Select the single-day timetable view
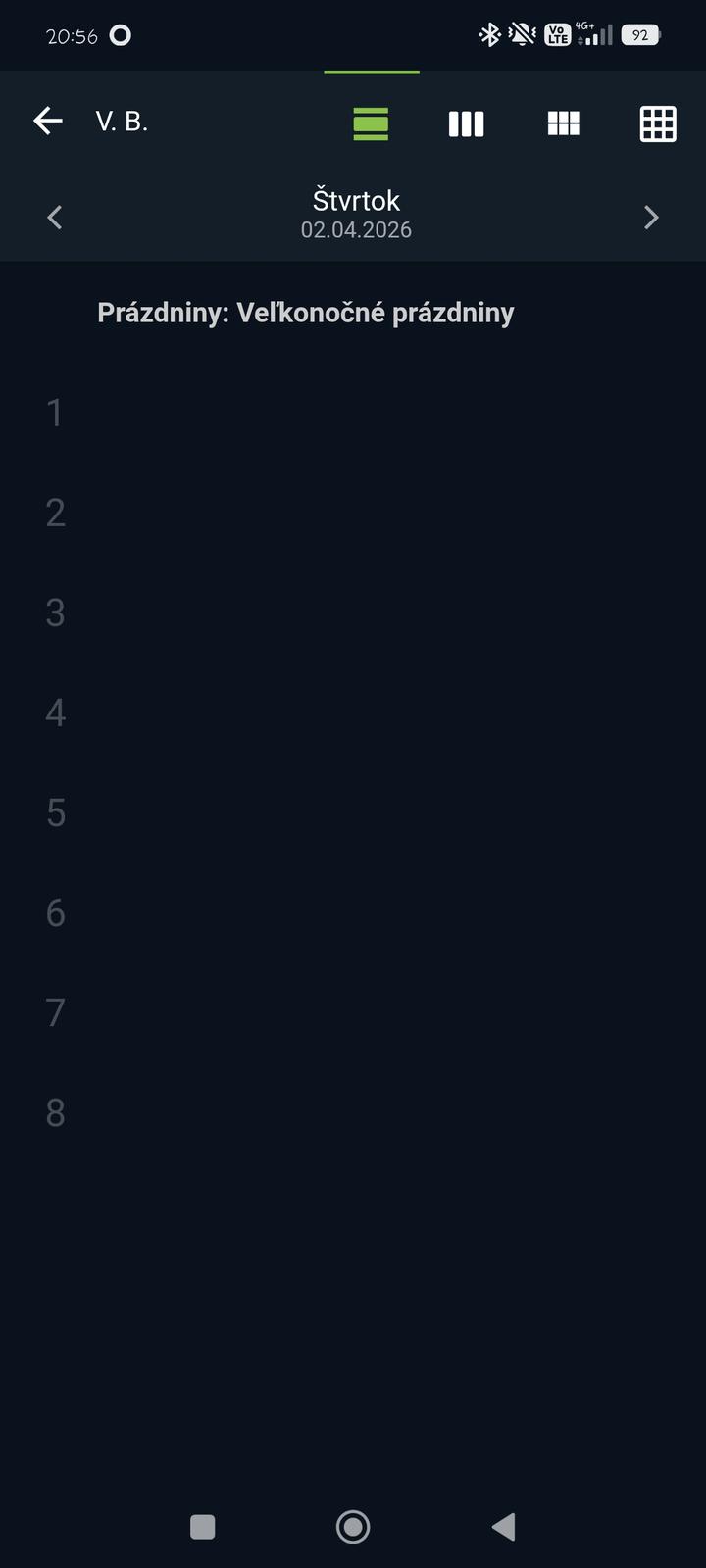The height and width of the screenshot is (1568, 706). coord(371,123)
